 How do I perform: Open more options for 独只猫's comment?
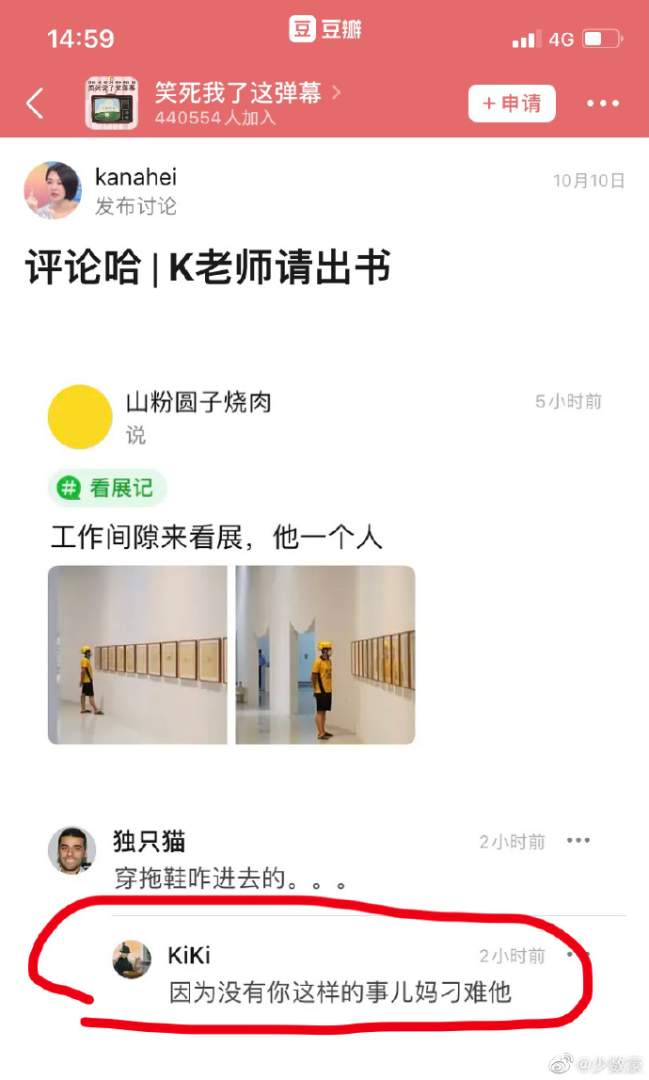(x=578, y=841)
